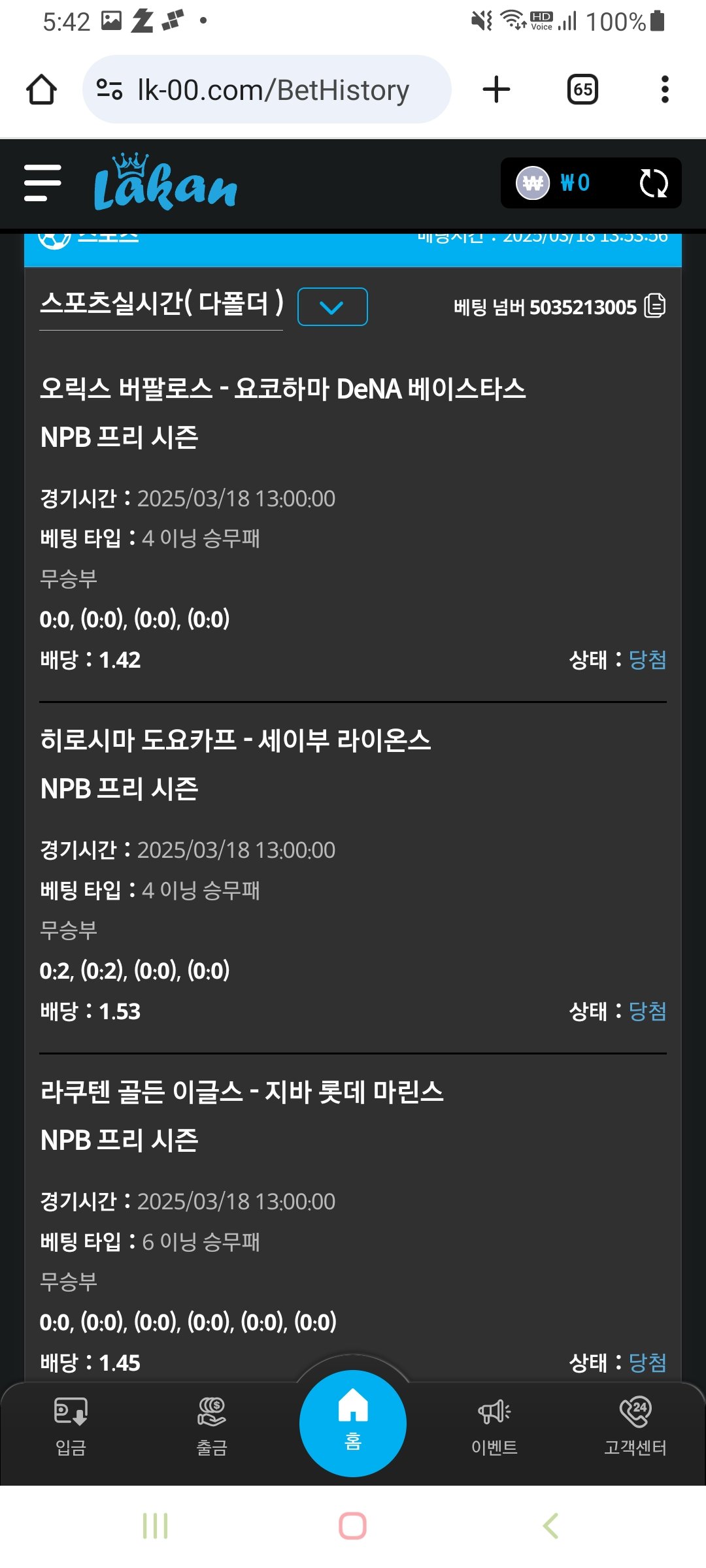
Task: Return to the 홈 home tab
Action: 353,1422
